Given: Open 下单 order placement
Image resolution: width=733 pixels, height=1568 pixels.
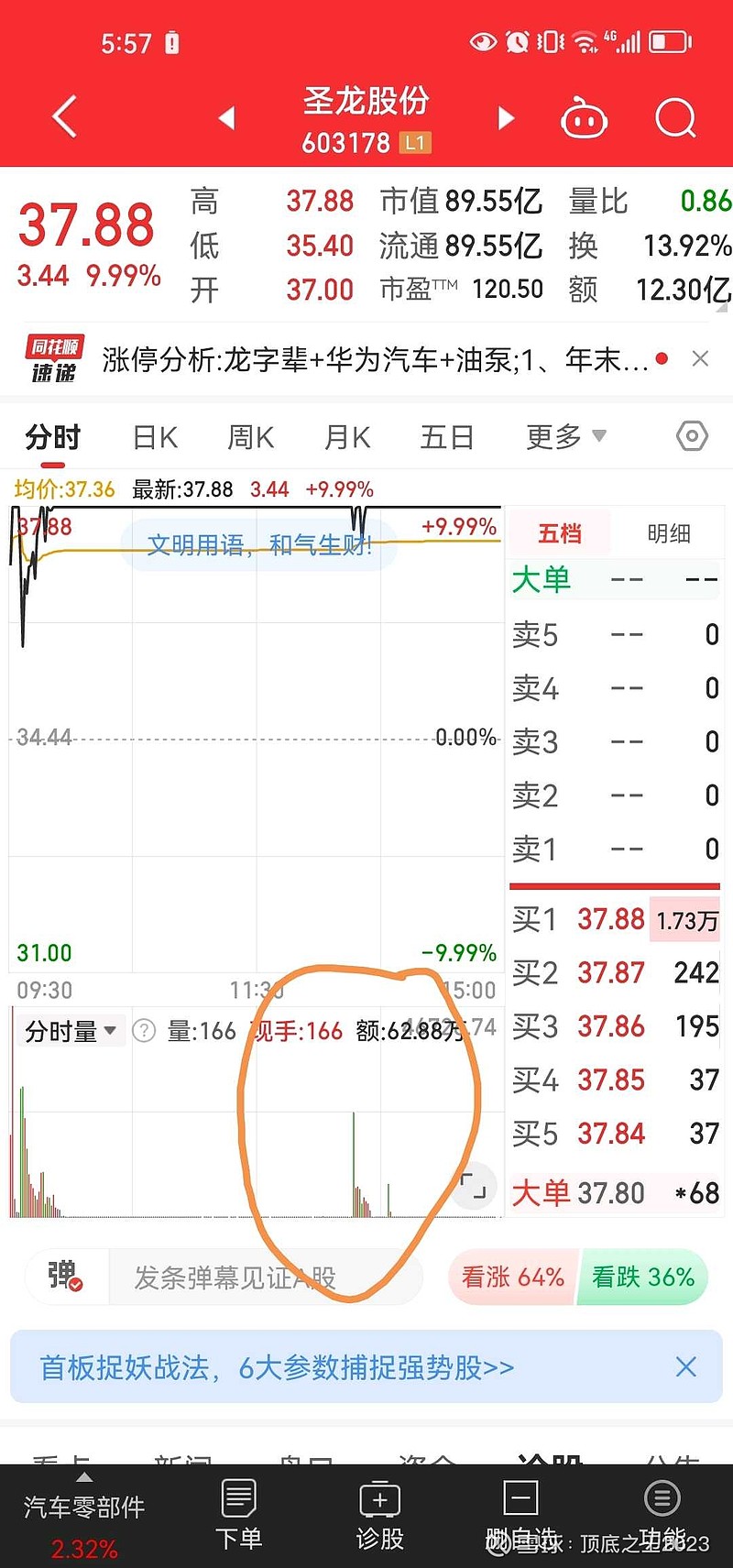Looking at the screenshot, I should (x=238, y=1512).
